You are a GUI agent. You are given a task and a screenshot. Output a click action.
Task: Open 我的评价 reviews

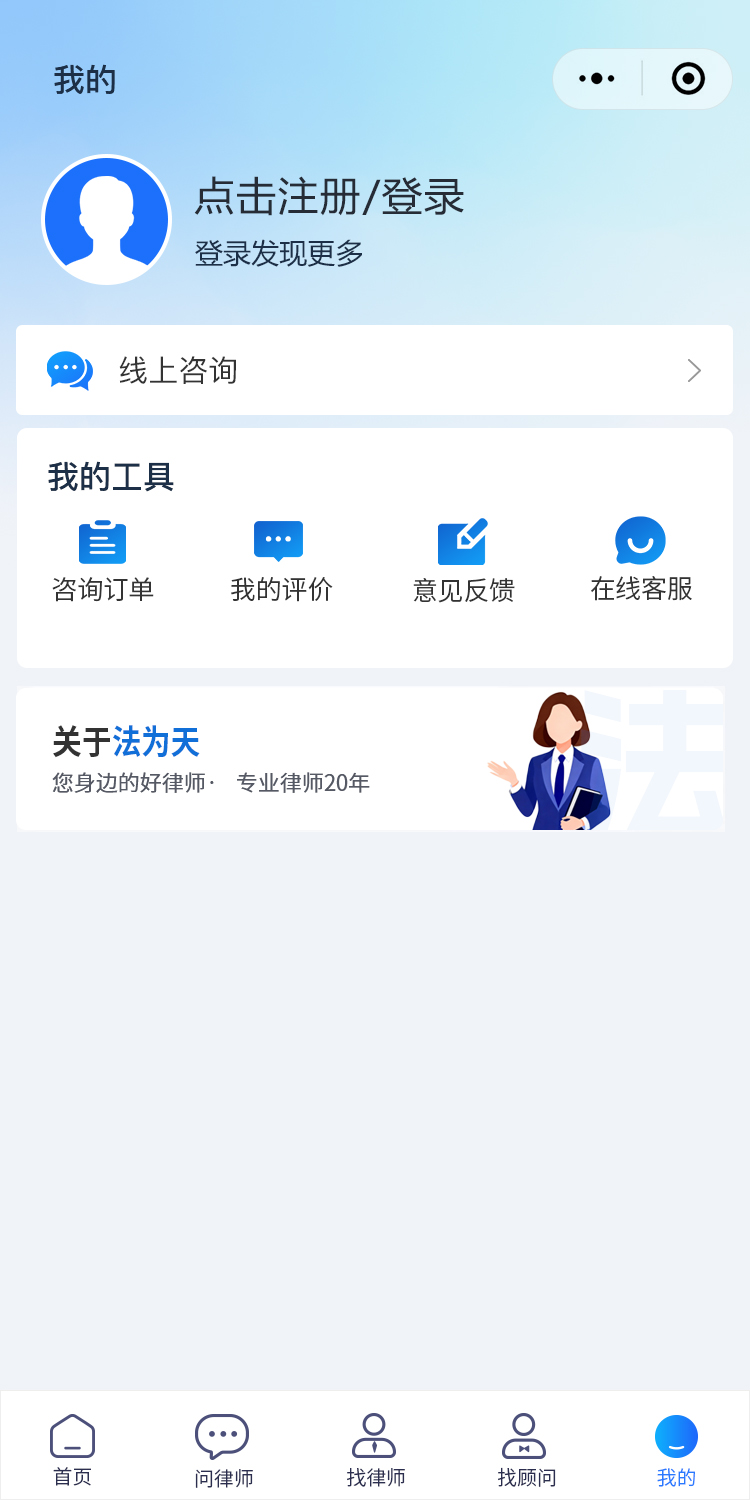click(281, 561)
